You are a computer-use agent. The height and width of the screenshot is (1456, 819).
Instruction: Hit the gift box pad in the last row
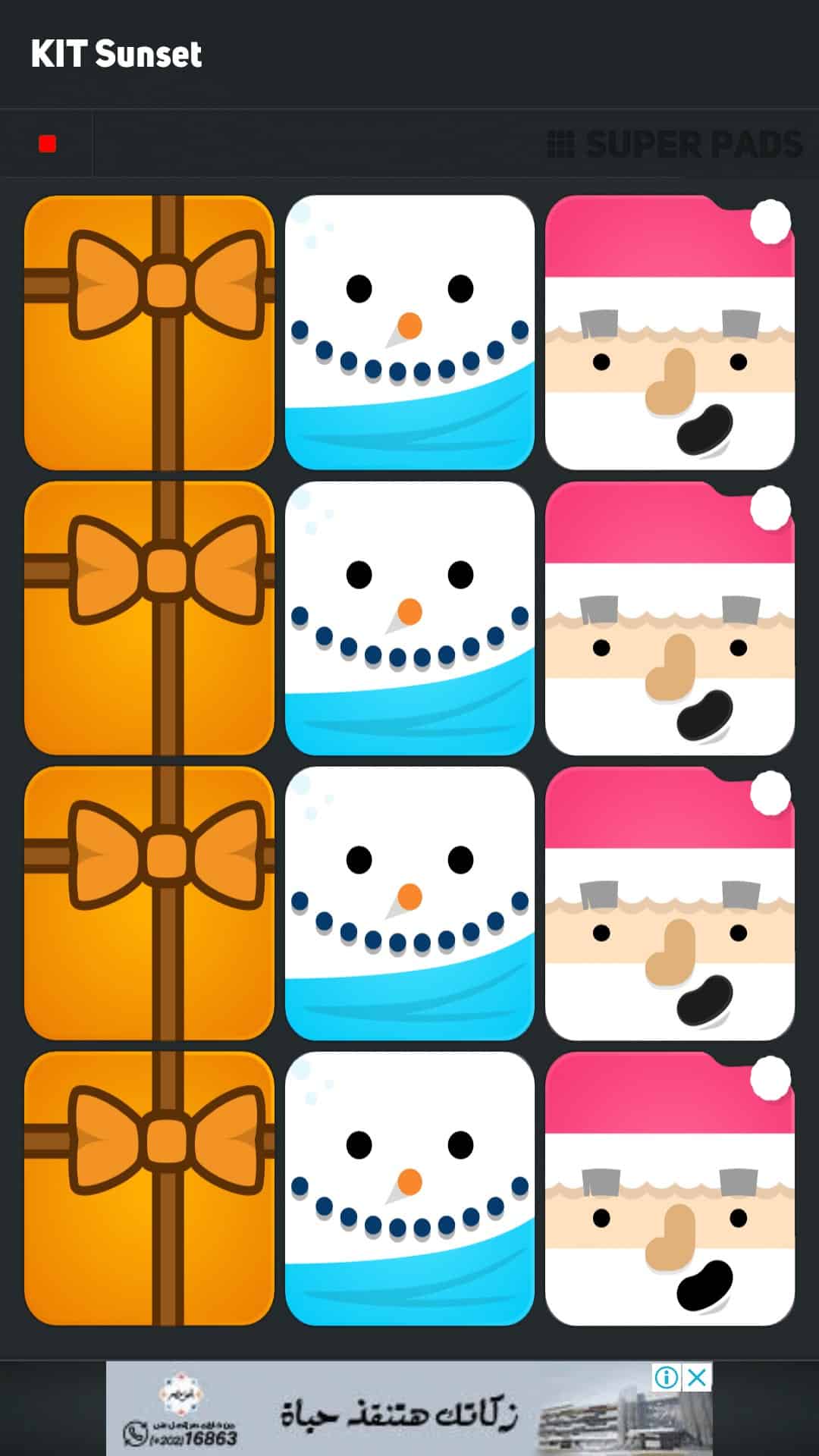click(149, 1188)
